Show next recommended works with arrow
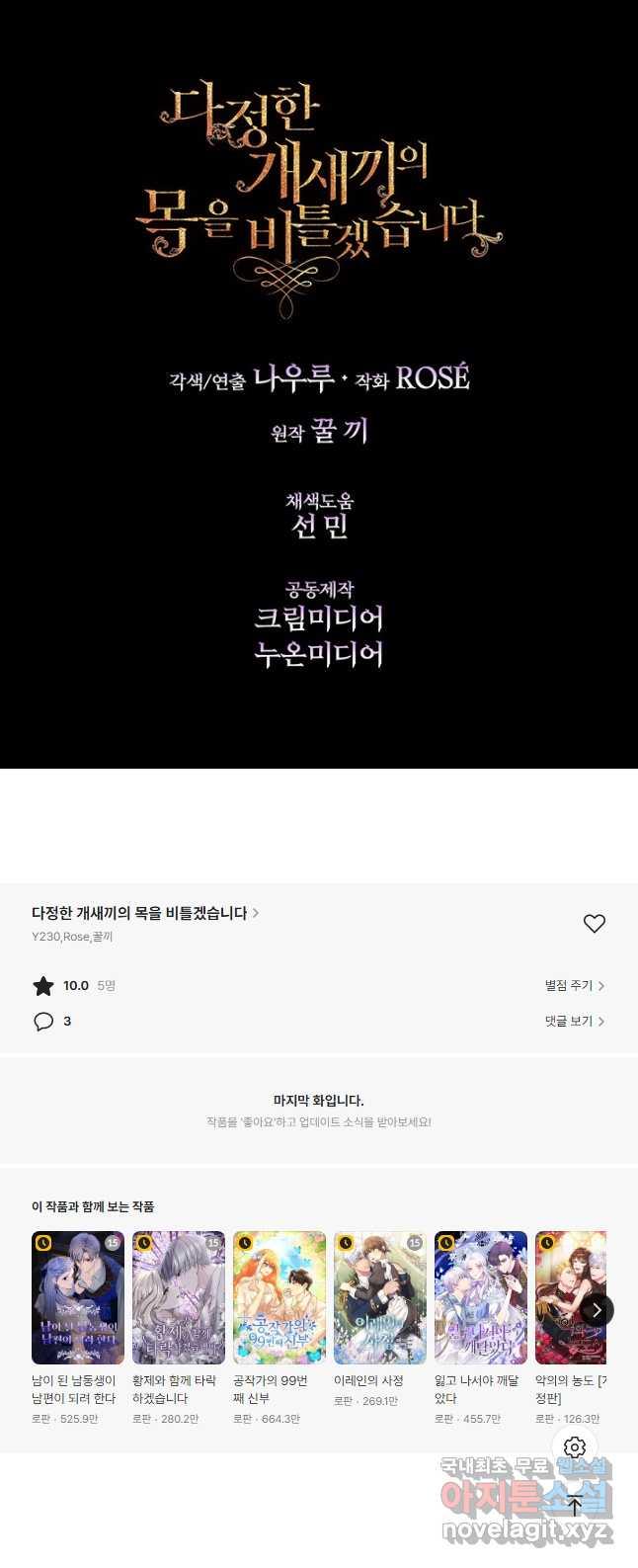638x1568 pixels. (x=597, y=1310)
